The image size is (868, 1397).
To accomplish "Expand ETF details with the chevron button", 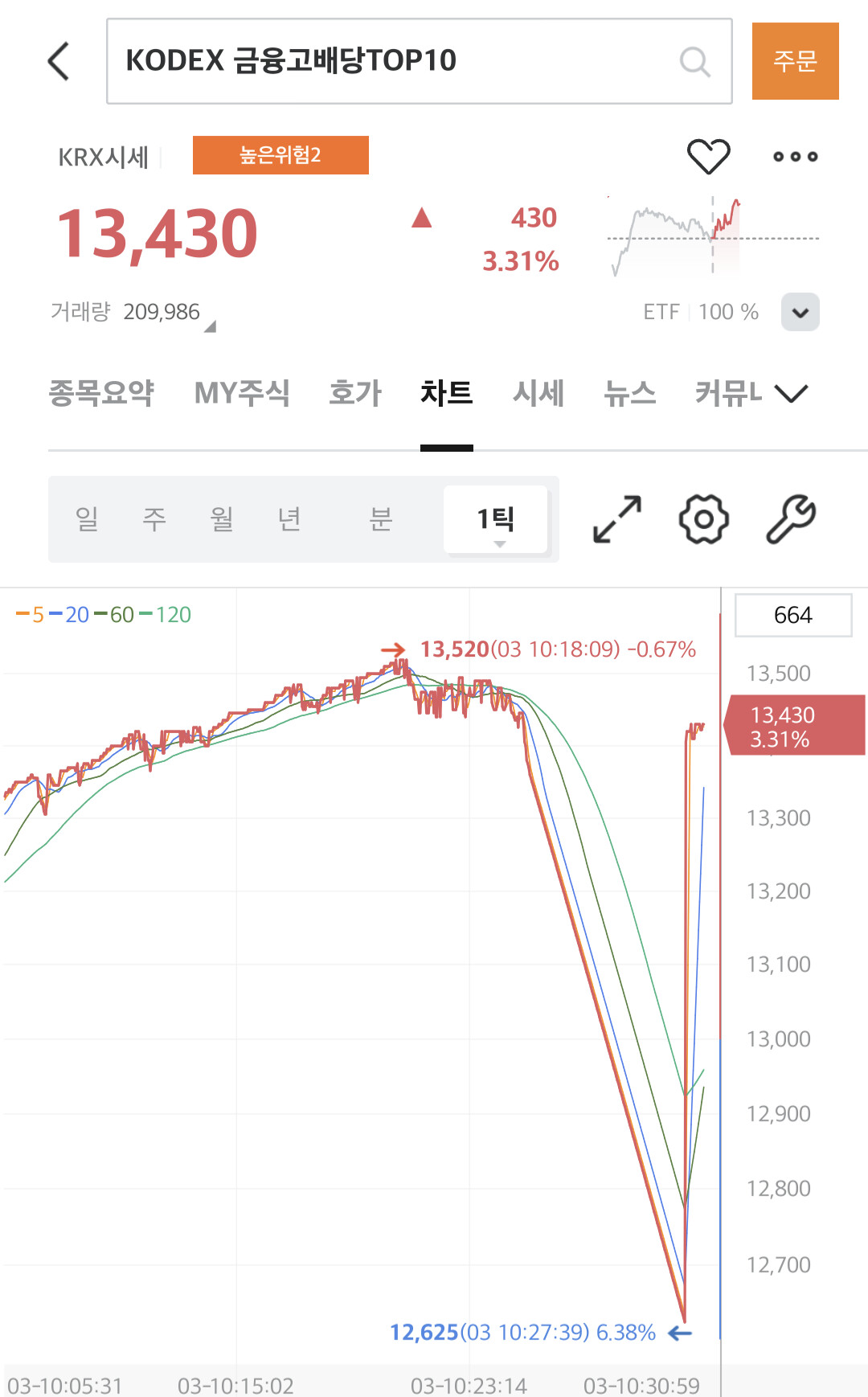I will [800, 312].
